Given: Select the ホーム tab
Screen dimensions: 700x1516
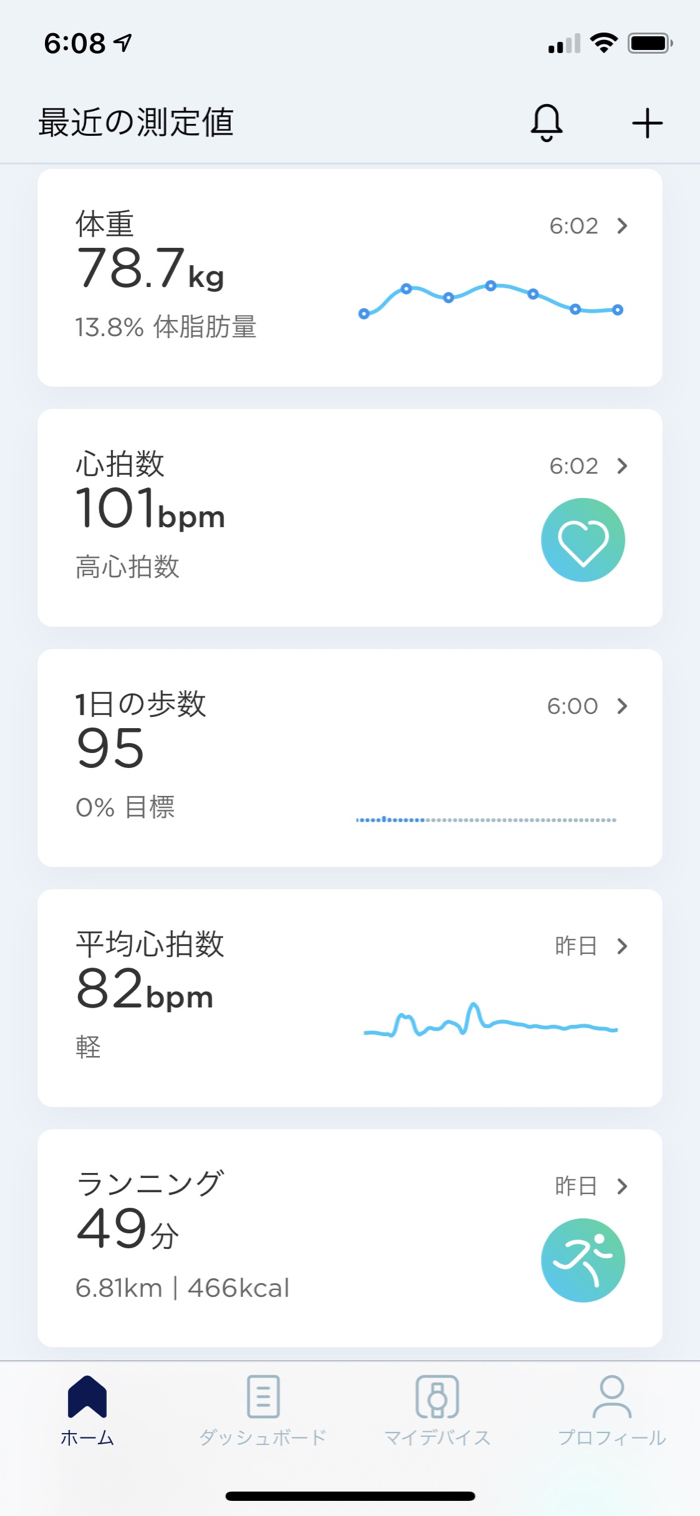Looking at the screenshot, I should (x=87, y=1411).
